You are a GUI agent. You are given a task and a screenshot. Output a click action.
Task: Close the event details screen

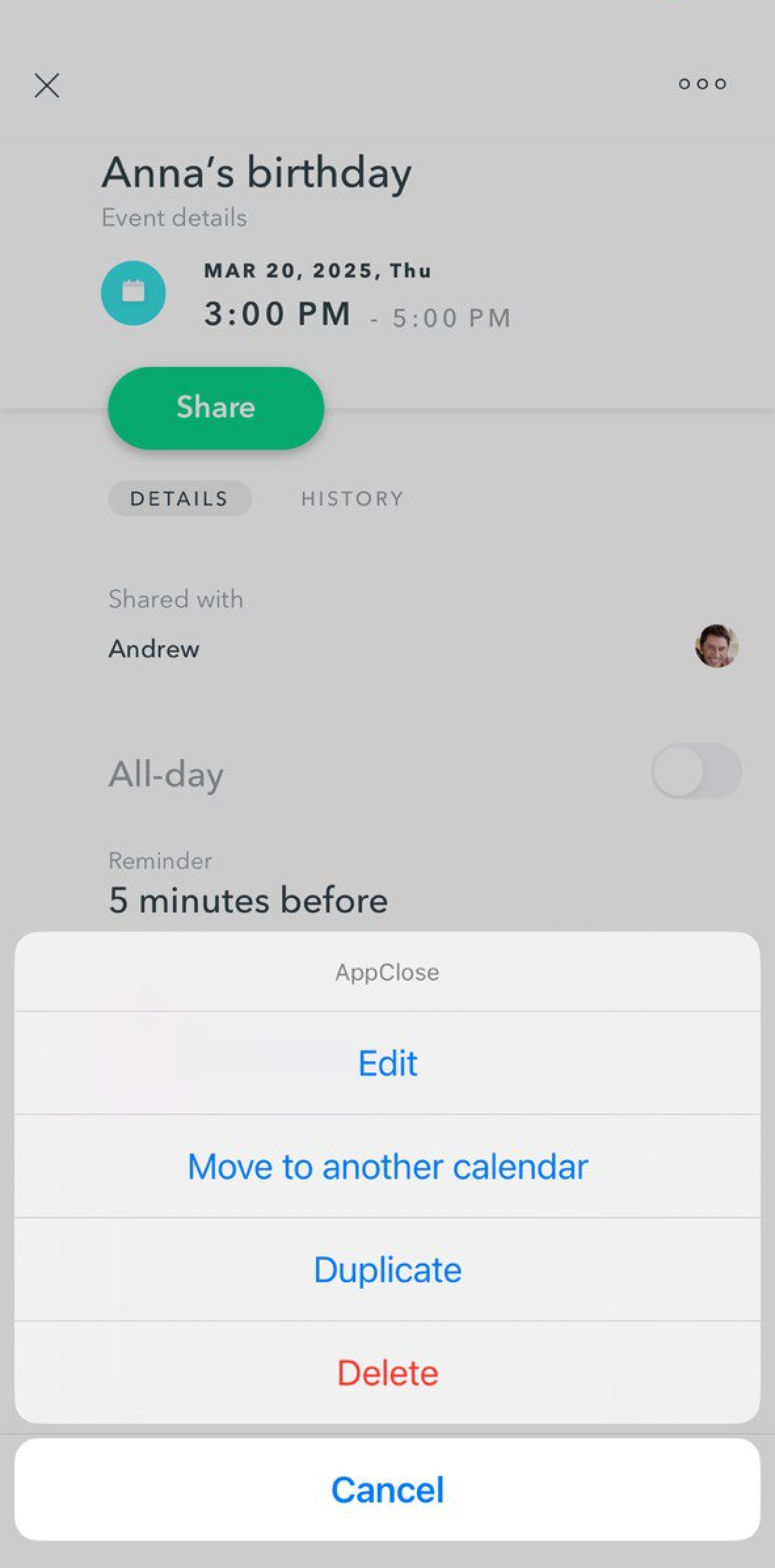coord(47,85)
